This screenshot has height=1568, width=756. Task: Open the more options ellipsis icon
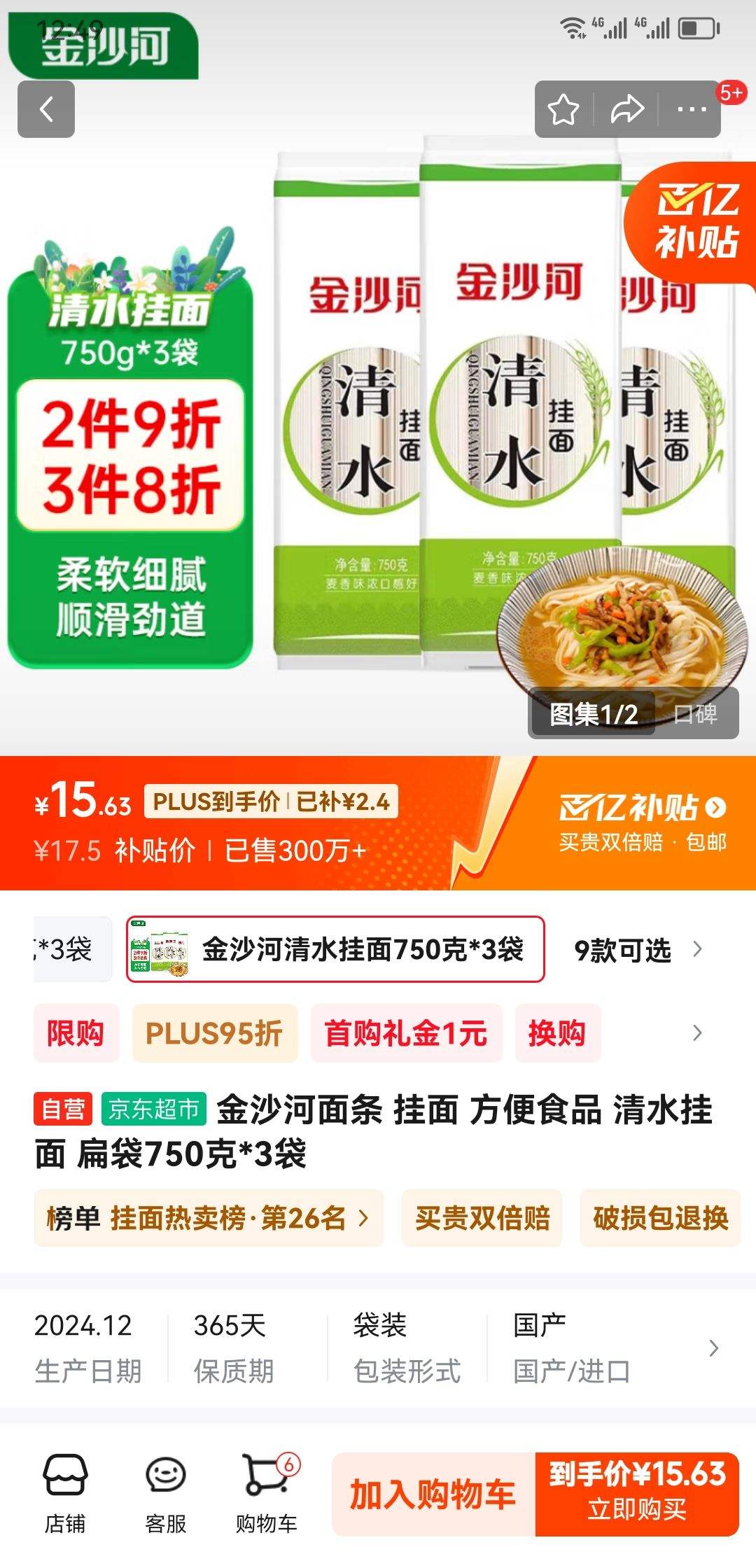coord(689,108)
